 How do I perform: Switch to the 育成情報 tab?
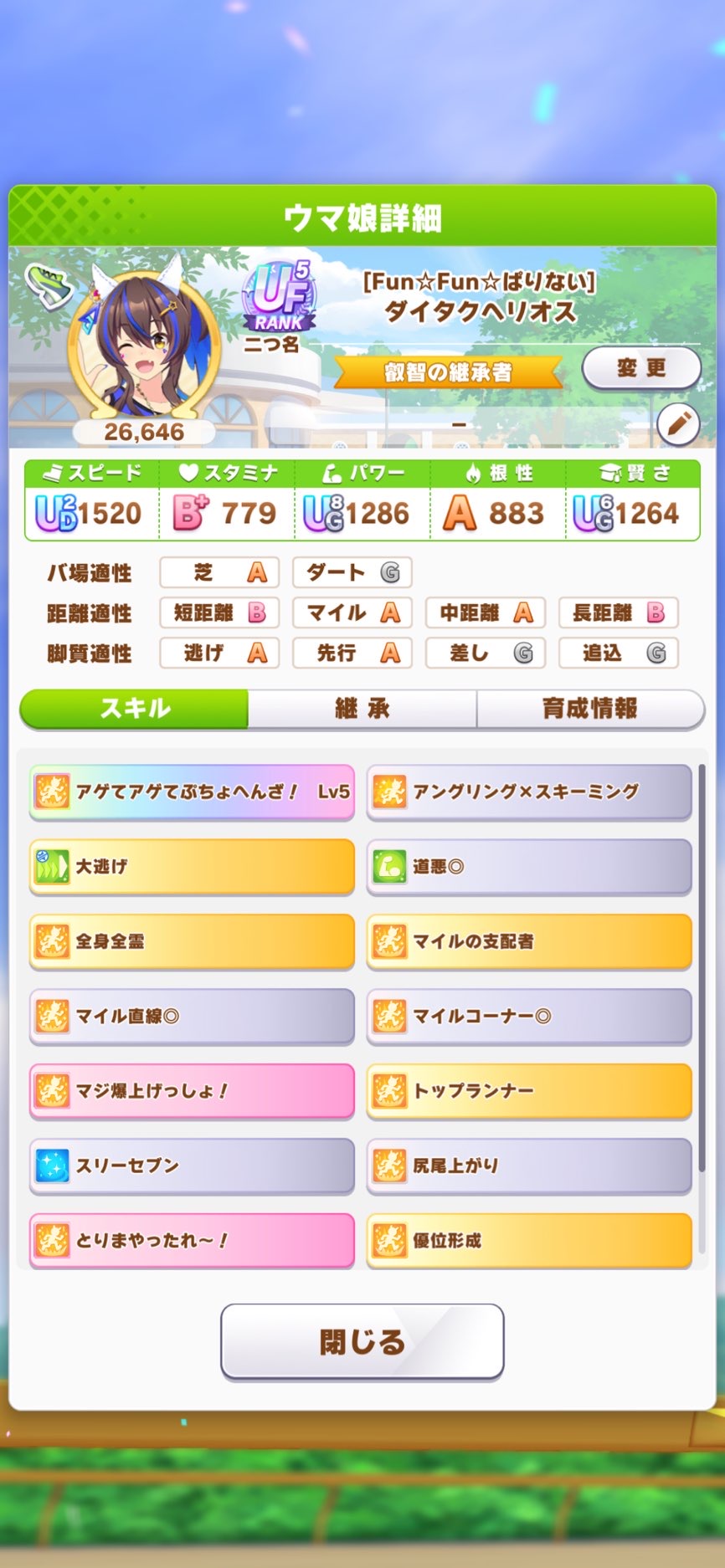point(589,710)
